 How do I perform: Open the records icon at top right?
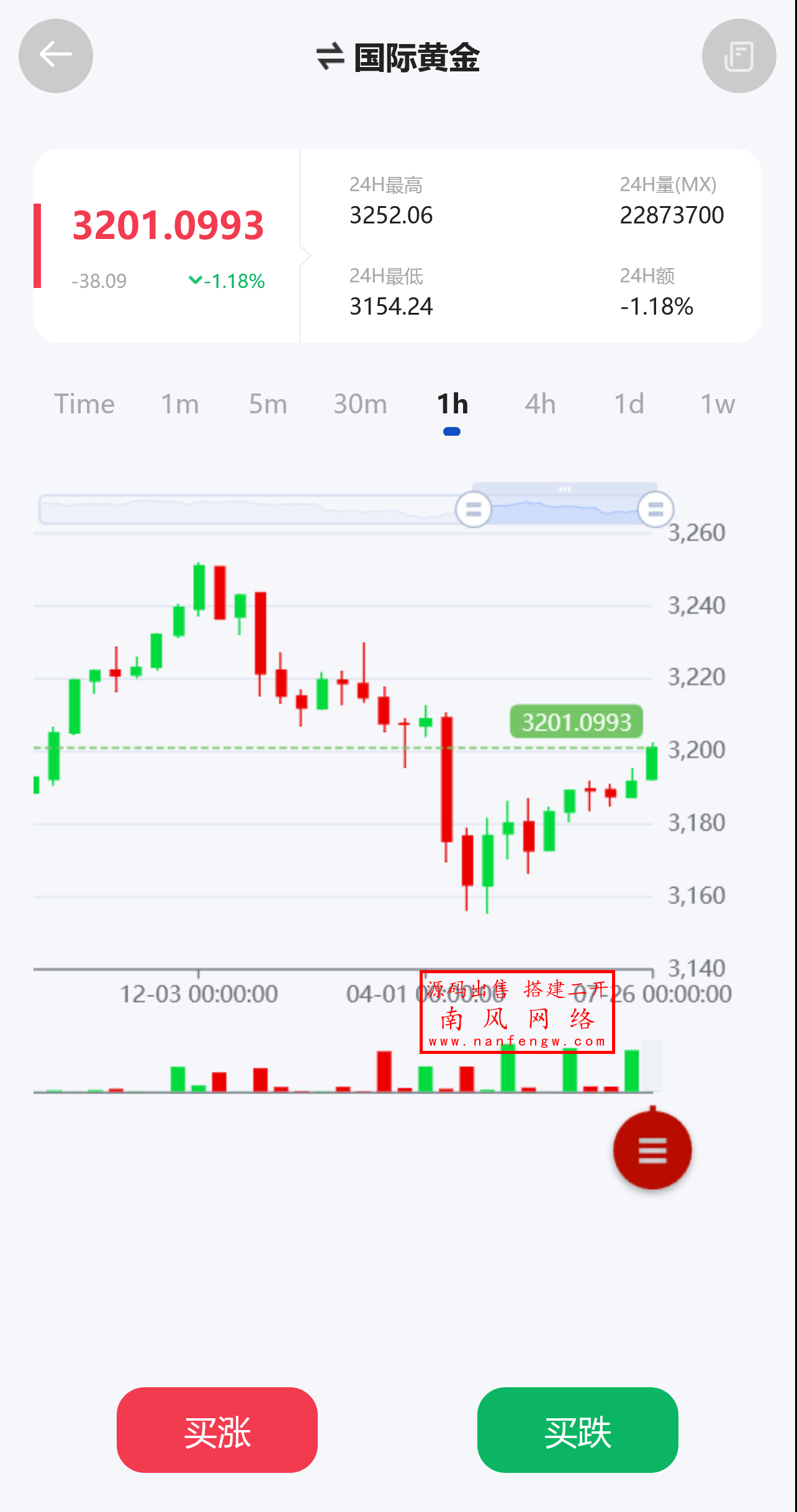pos(739,56)
